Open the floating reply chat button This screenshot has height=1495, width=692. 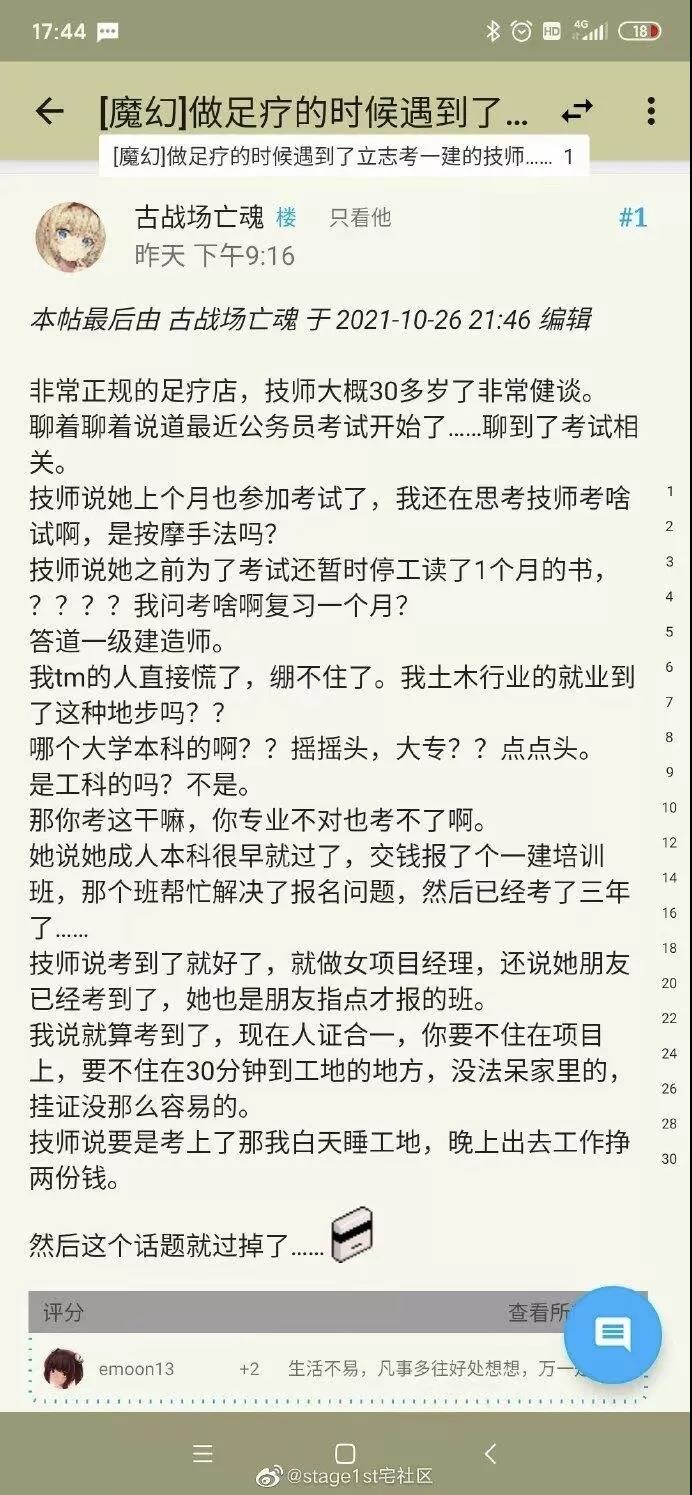612,1333
